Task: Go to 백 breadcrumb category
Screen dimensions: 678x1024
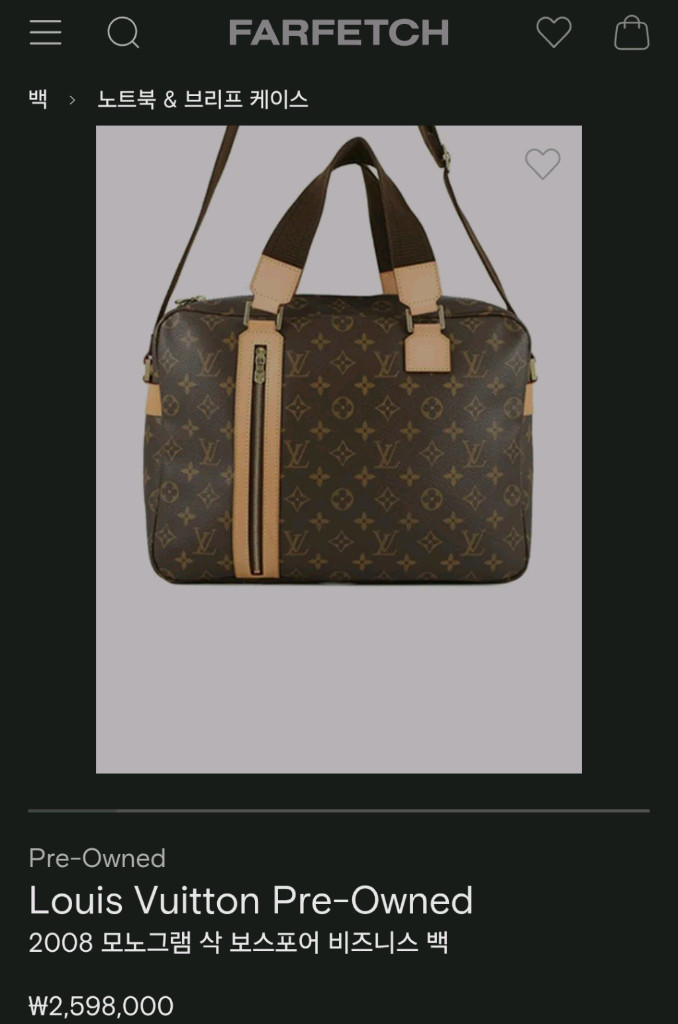Action: (x=38, y=99)
